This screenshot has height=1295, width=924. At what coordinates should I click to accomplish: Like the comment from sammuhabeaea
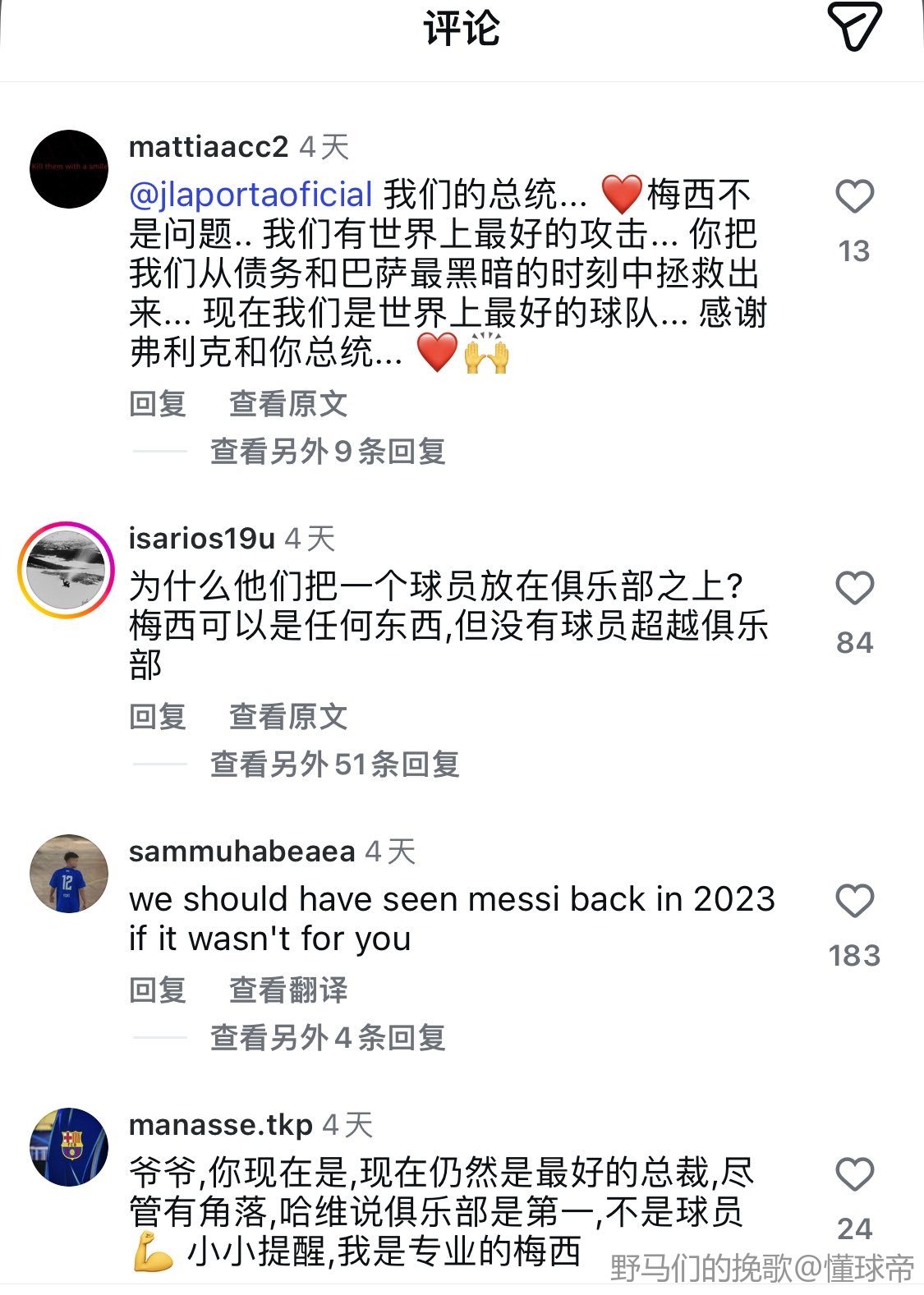[854, 902]
